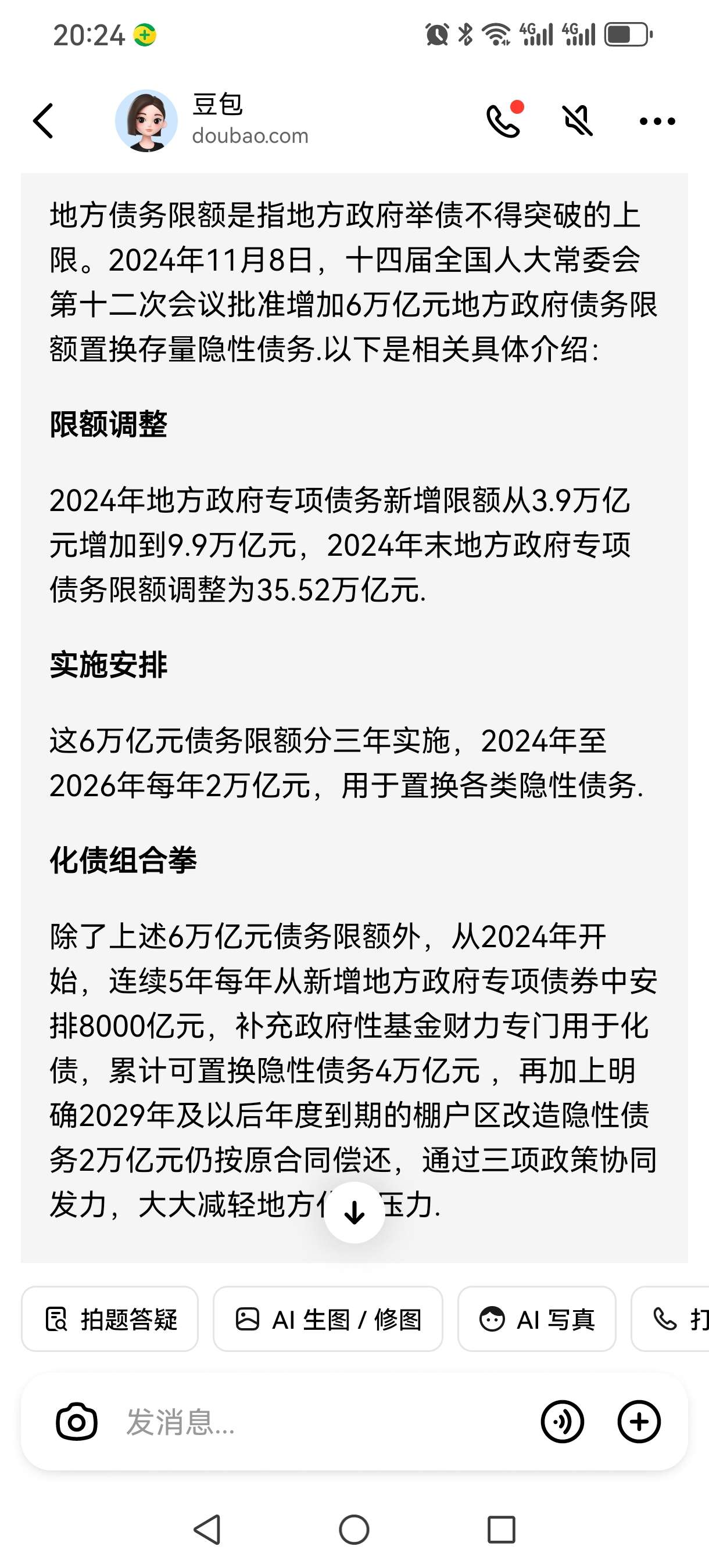Switch to voice input mode
Image resolution: width=709 pixels, height=1568 pixels.
pyautogui.click(x=562, y=1422)
